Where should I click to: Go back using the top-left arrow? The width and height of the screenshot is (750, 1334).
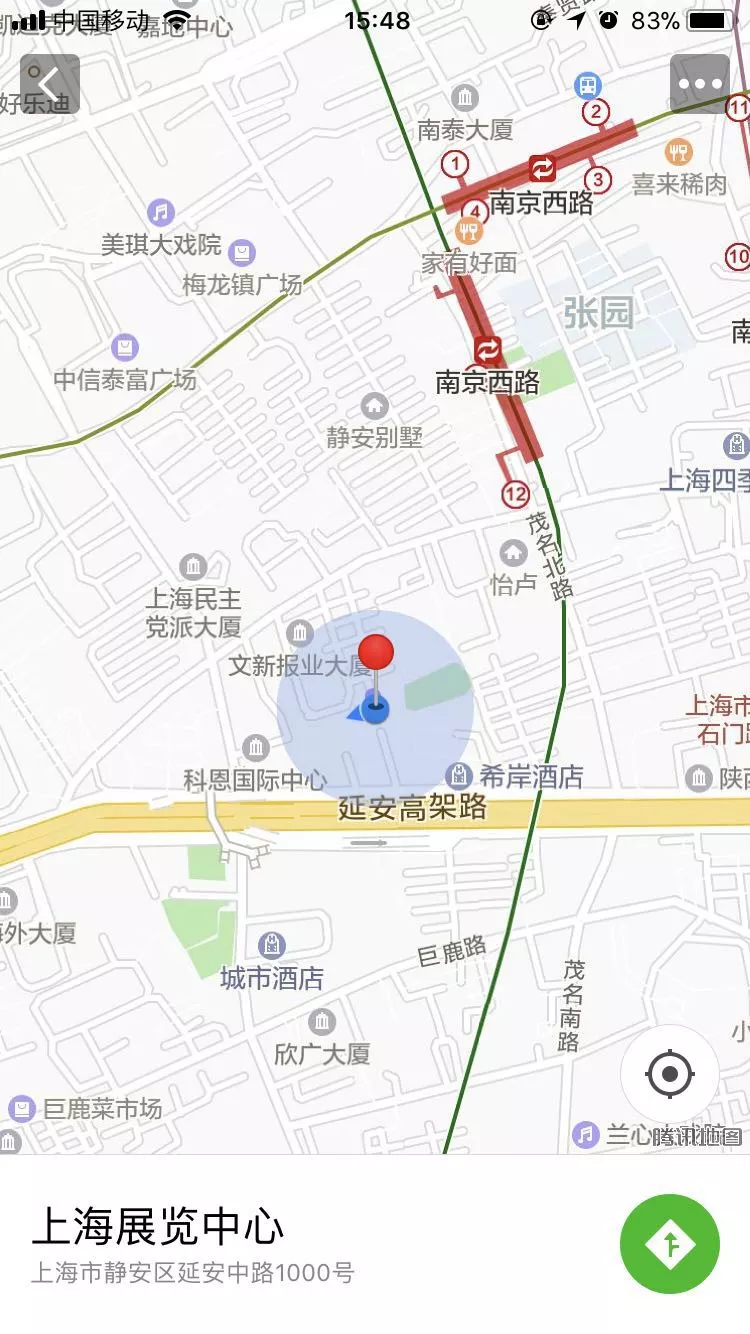point(50,84)
